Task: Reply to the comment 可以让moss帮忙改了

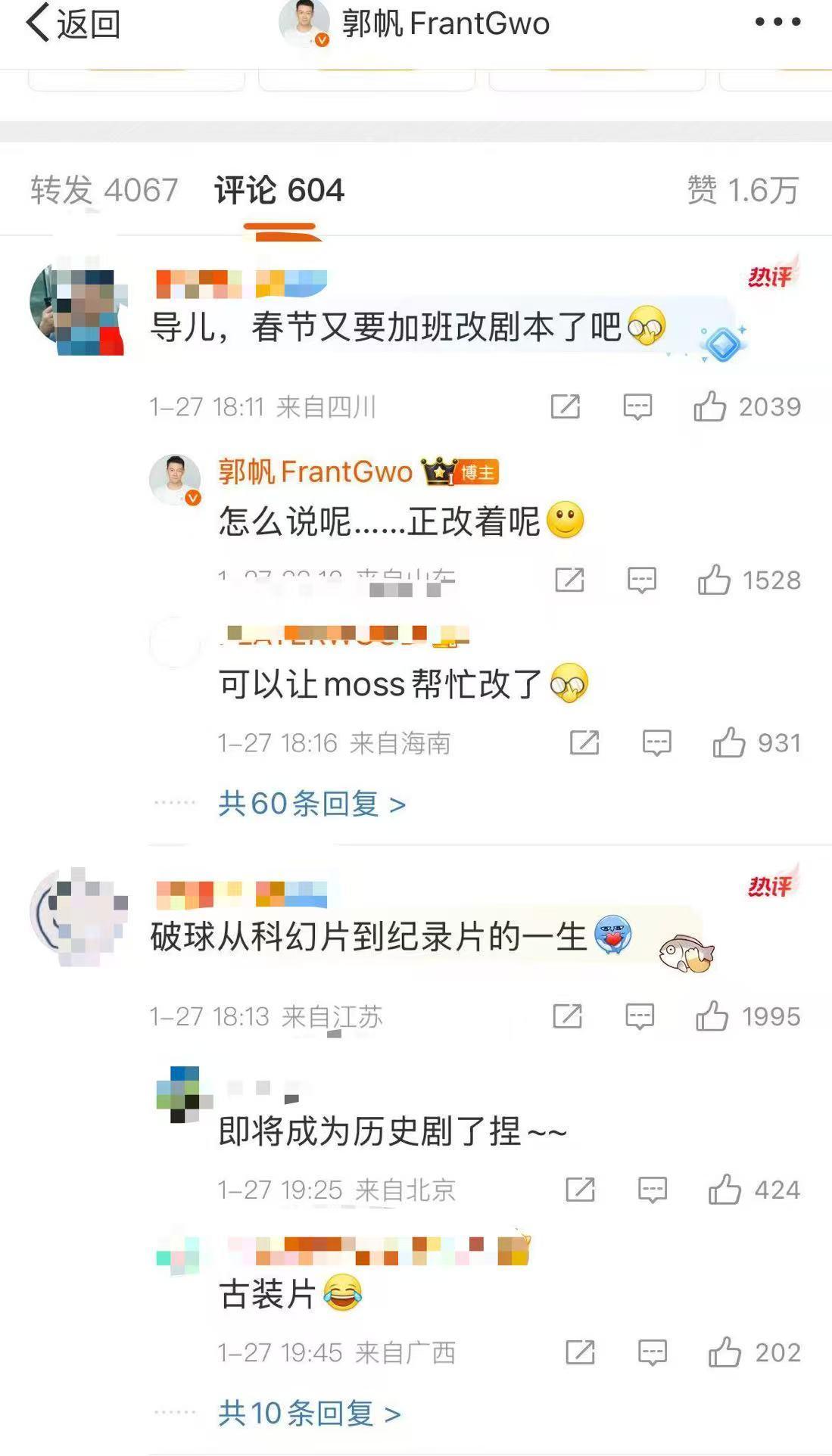Action: click(x=656, y=742)
